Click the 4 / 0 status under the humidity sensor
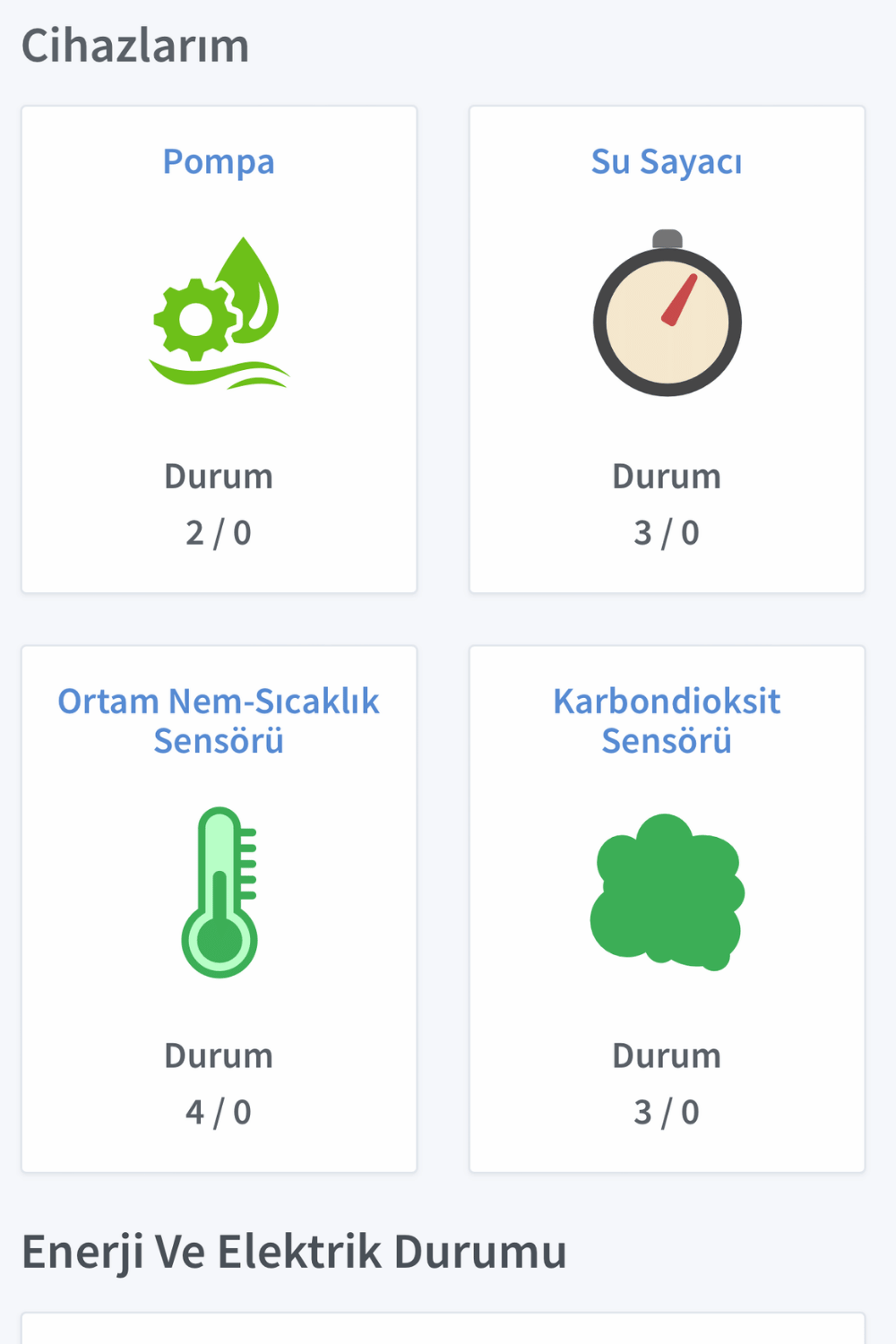The width and height of the screenshot is (896, 1344). (x=219, y=1112)
